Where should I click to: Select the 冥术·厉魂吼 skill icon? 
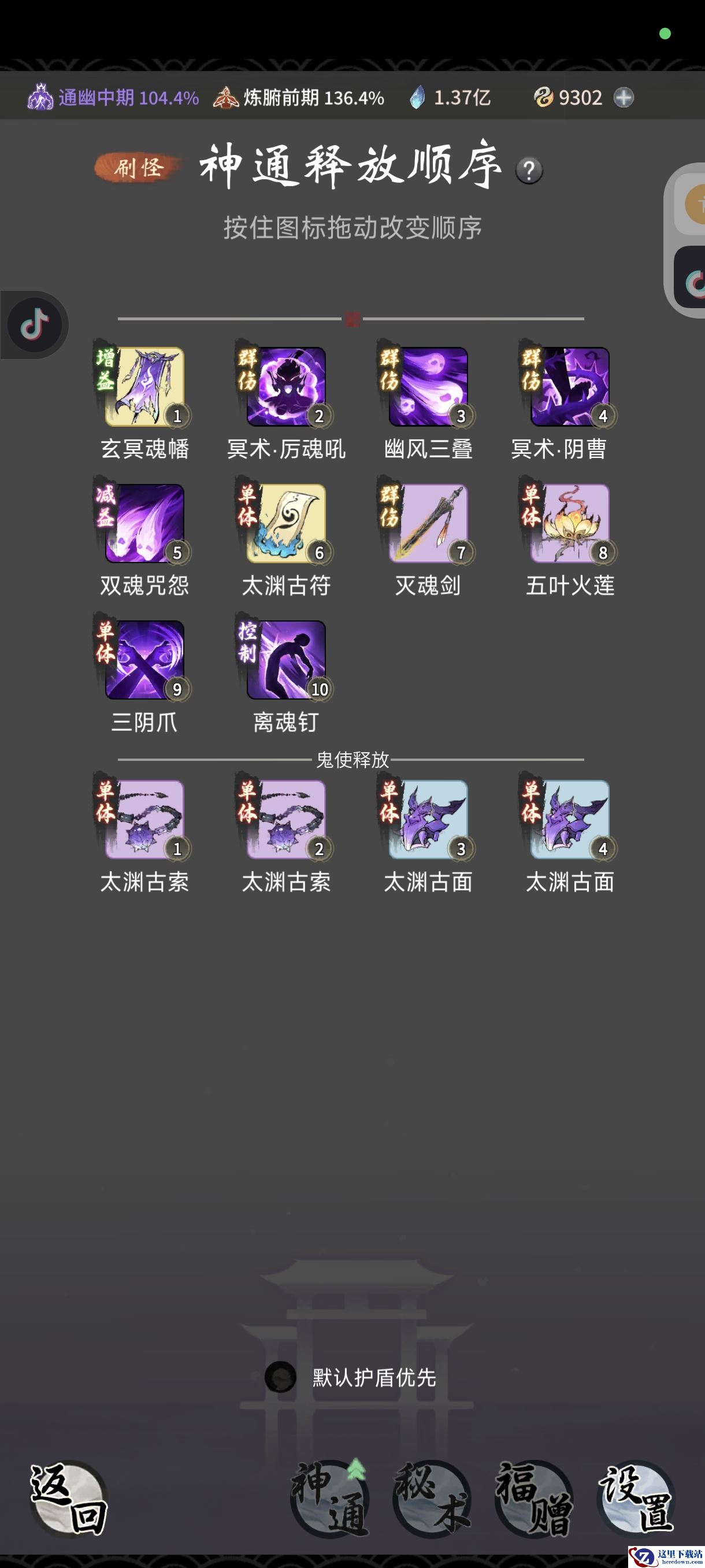click(x=287, y=387)
